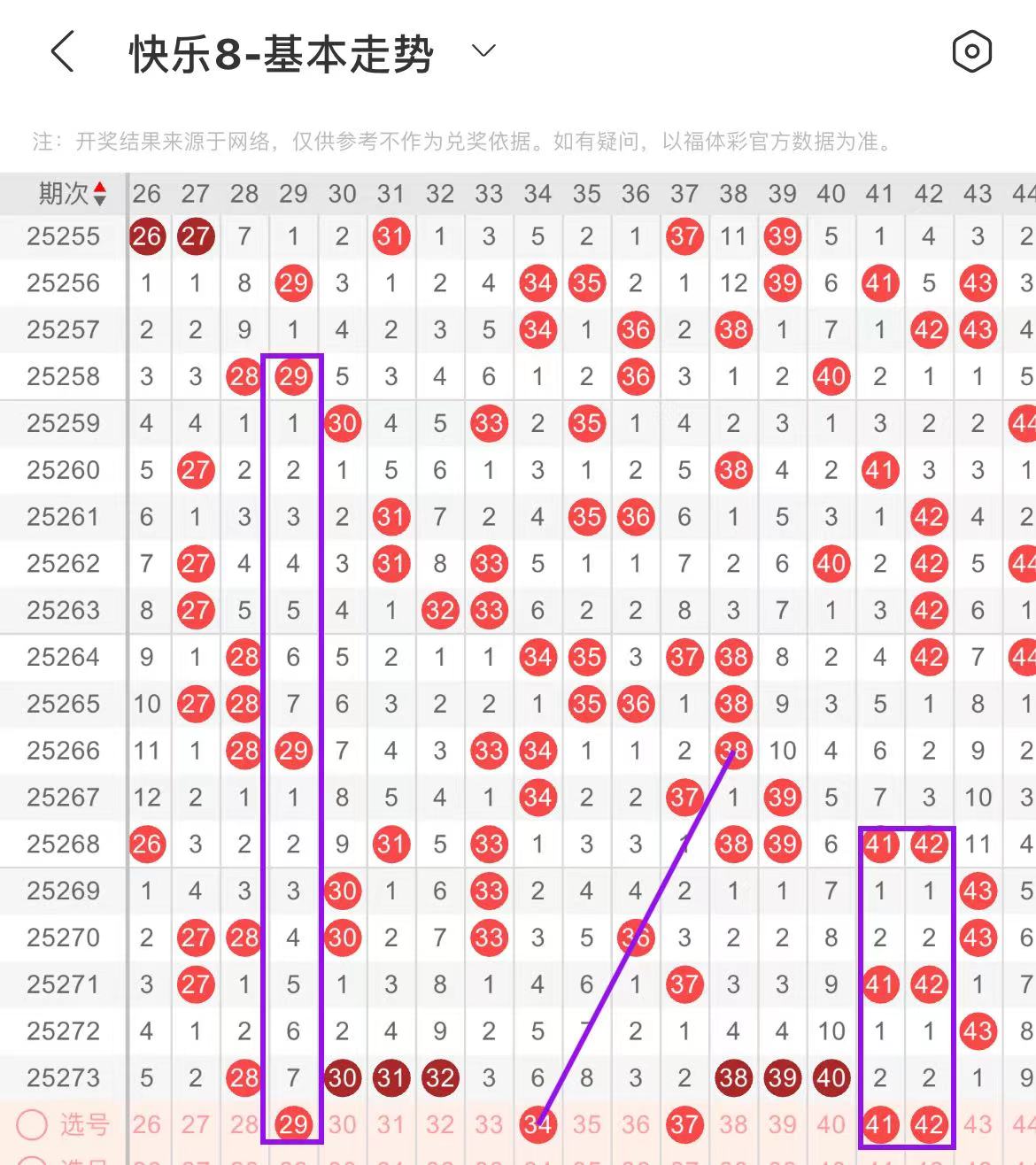Viewport: 1036px width, 1165px height.
Task: Choose number 43 in the 选号 row
Action: (x=978, y=1124)
